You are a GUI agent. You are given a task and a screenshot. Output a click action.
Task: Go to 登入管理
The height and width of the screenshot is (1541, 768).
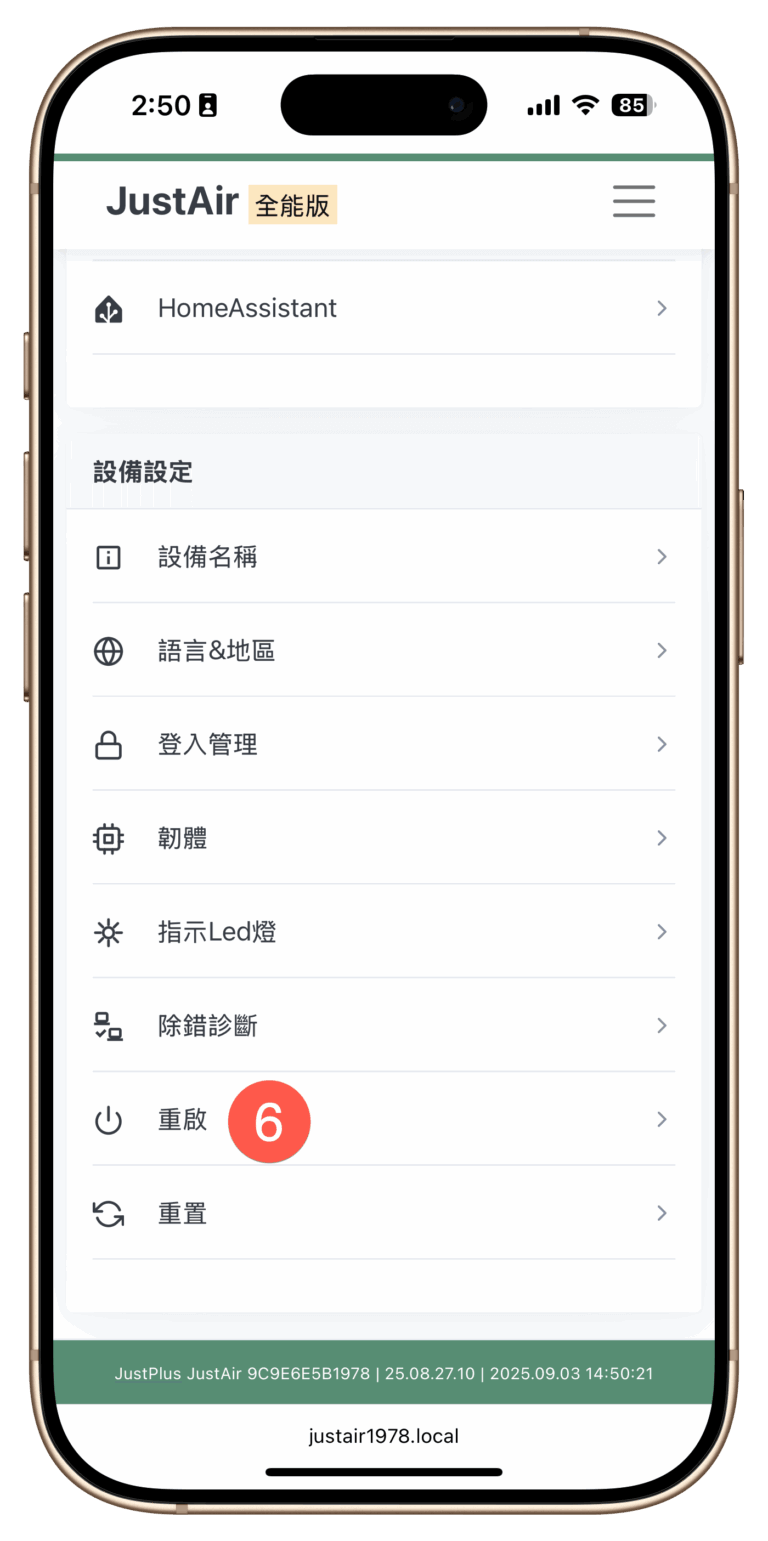383,745
